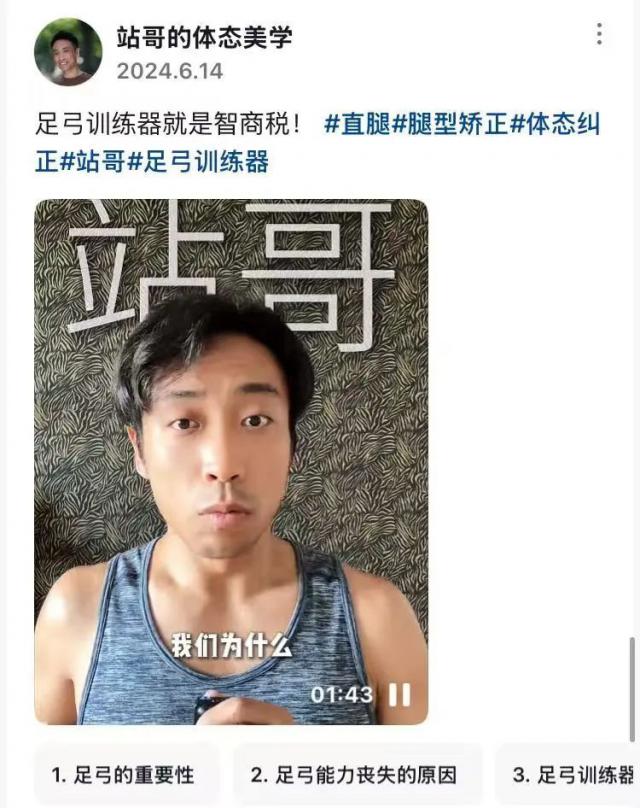
Task: Open the three-dot overflow menu
Action: coord(599,35)
